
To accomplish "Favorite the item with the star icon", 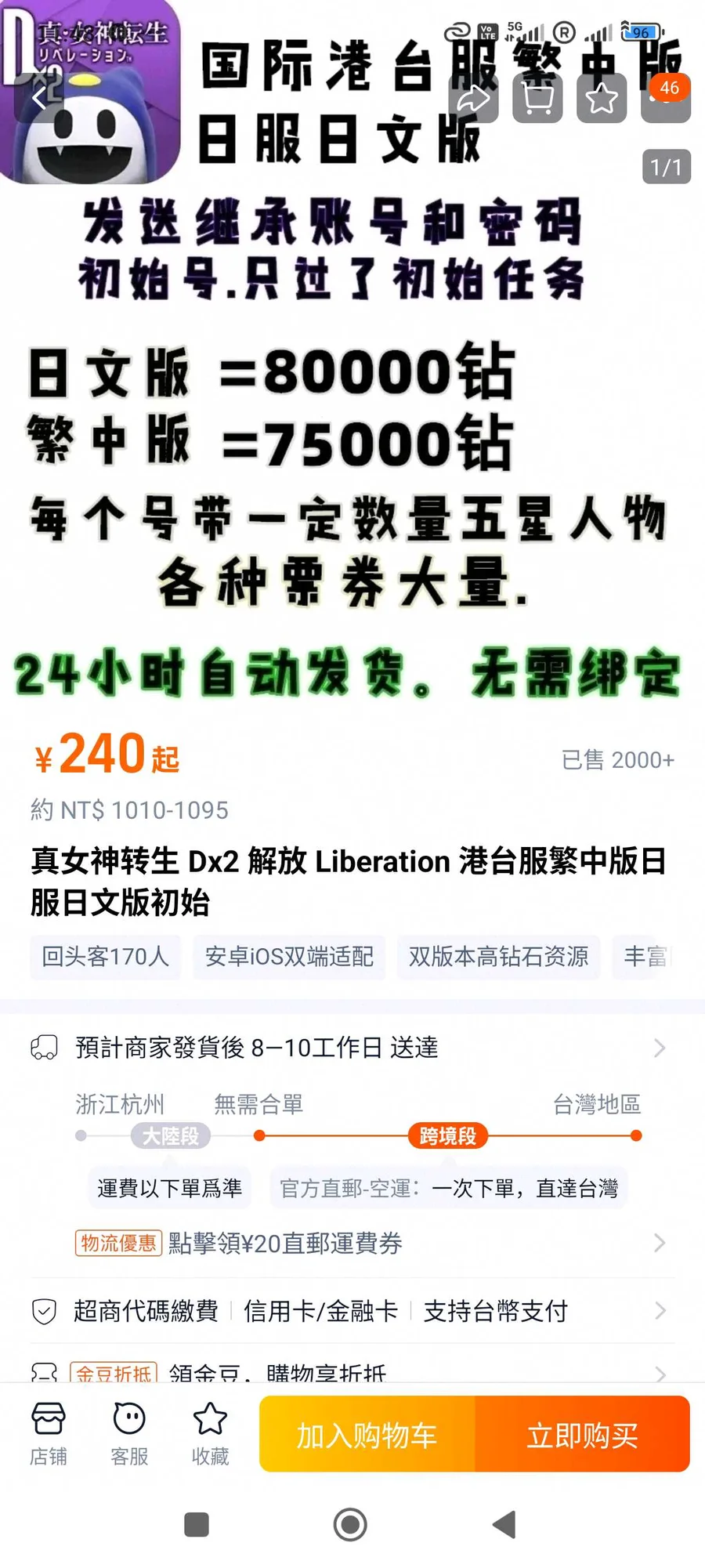I will (x=602, y=99).
